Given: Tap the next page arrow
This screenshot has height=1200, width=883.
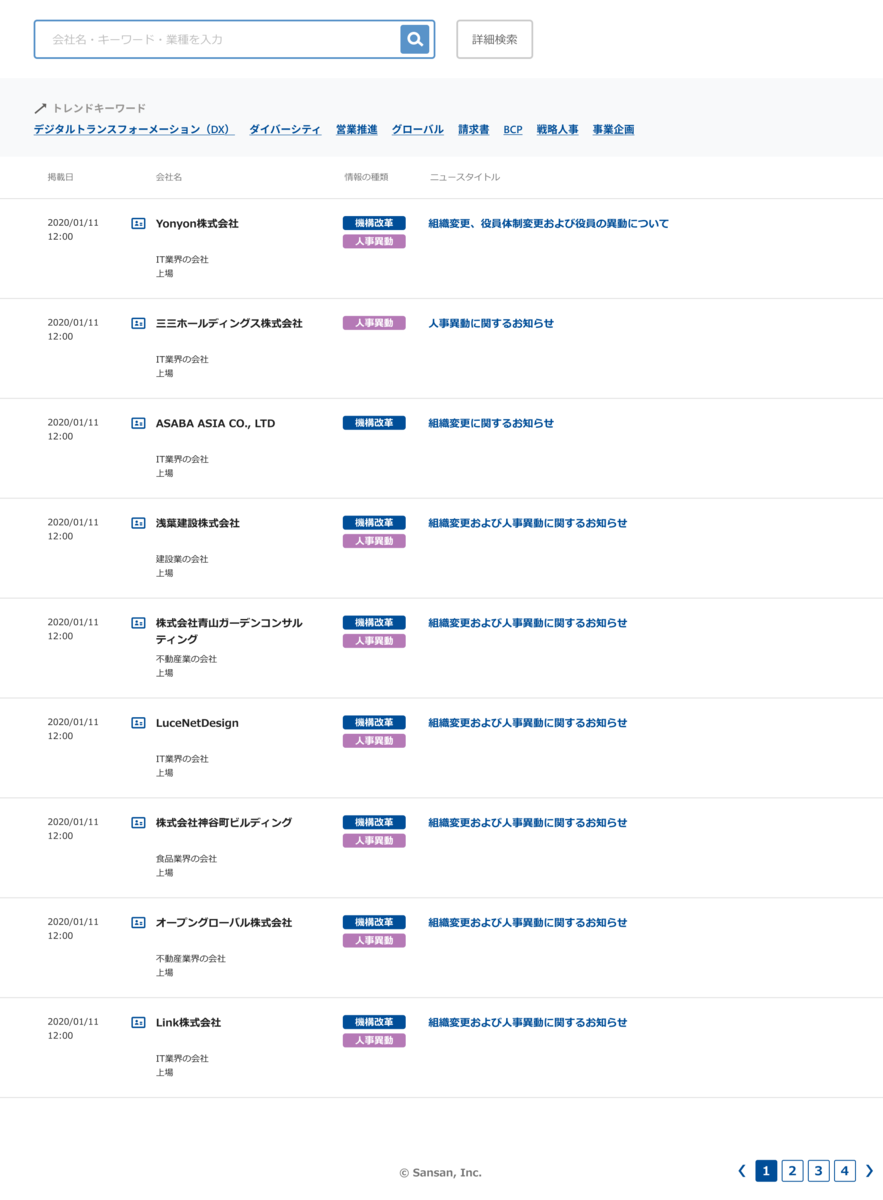Looking at the screenshot, I should click(x=870, y=1171).
